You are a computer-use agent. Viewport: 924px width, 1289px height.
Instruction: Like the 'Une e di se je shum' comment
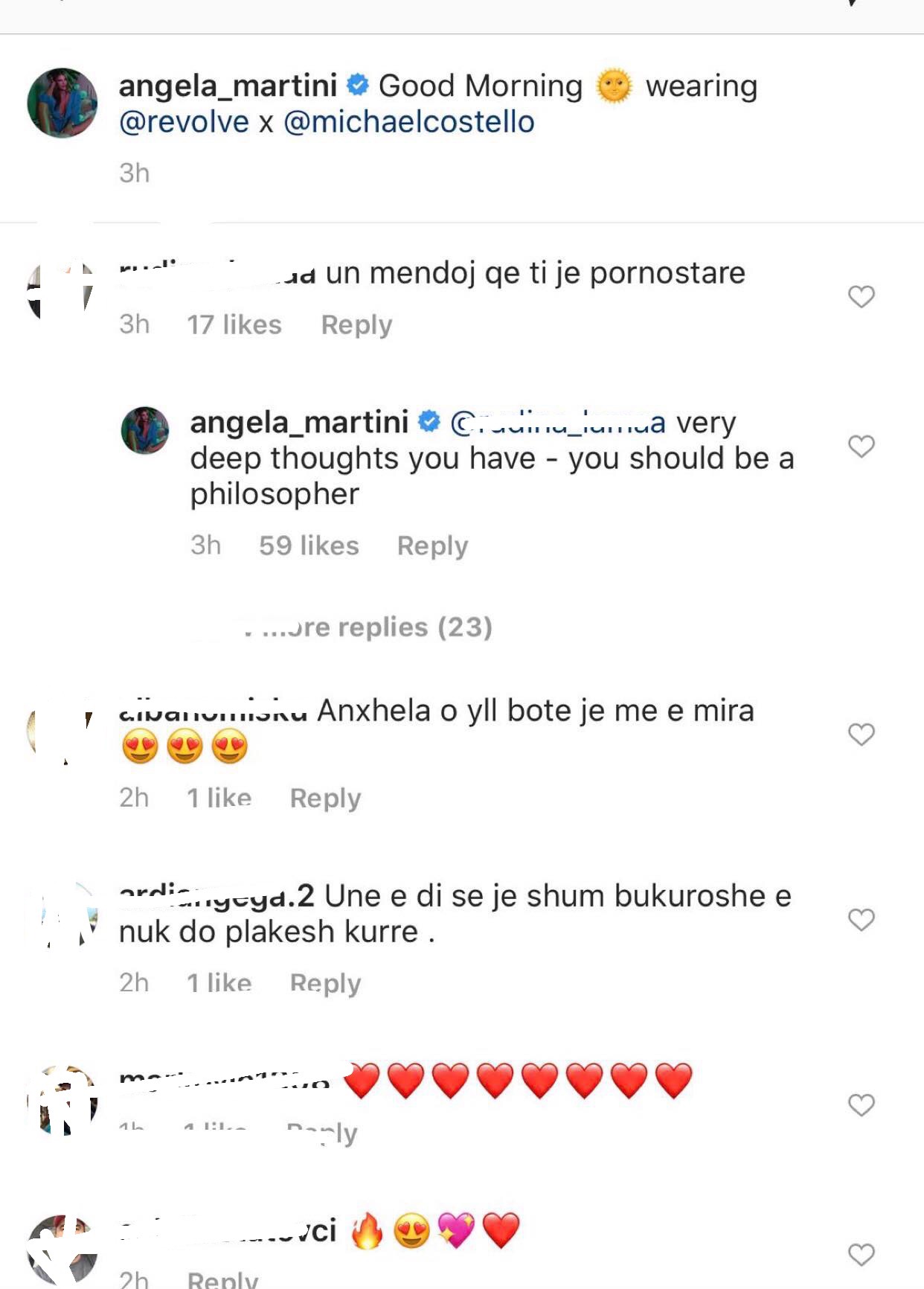pyautogui.click(x=861, y=920)
